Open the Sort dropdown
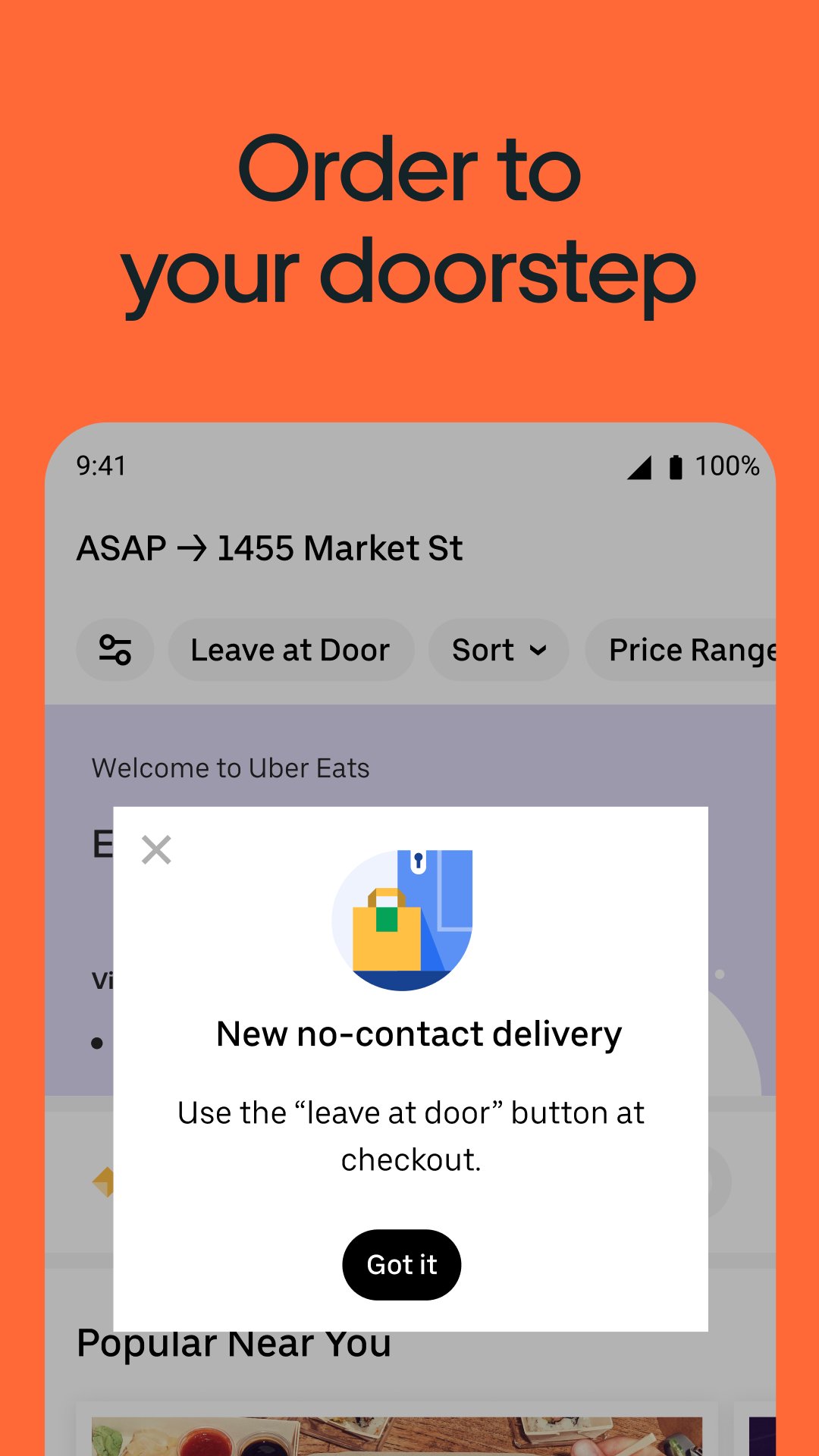 497,649
